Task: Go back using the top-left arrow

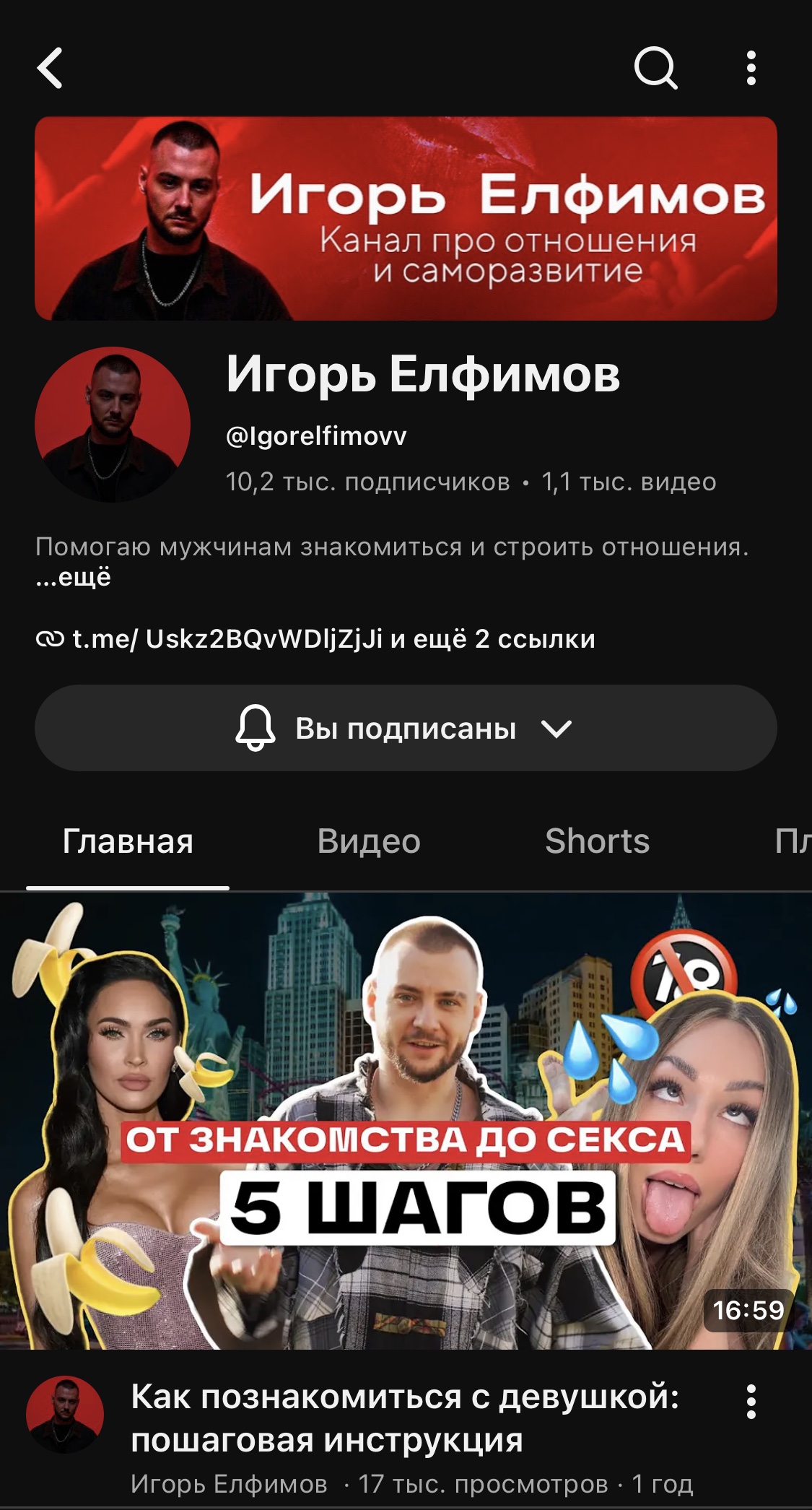Action: (x=50, y=69)
